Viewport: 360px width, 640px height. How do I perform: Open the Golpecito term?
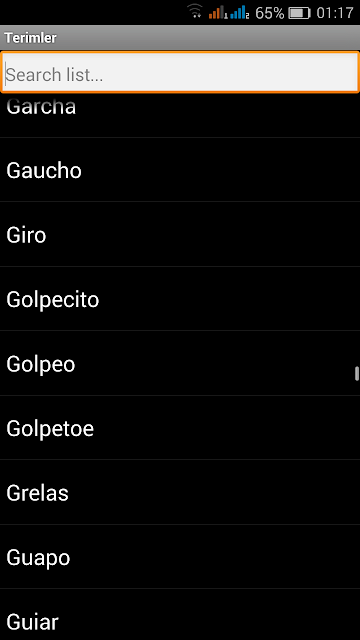tap(180, 299)
